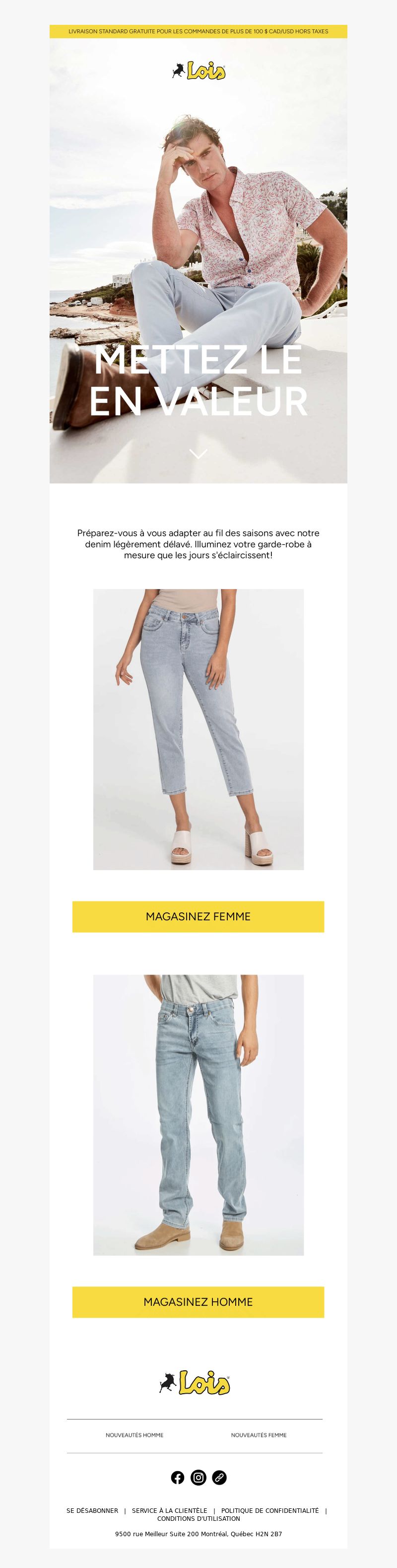Visit the Lois Facebook page
Screen dimensions: 397x1568
pos(178,1477)
